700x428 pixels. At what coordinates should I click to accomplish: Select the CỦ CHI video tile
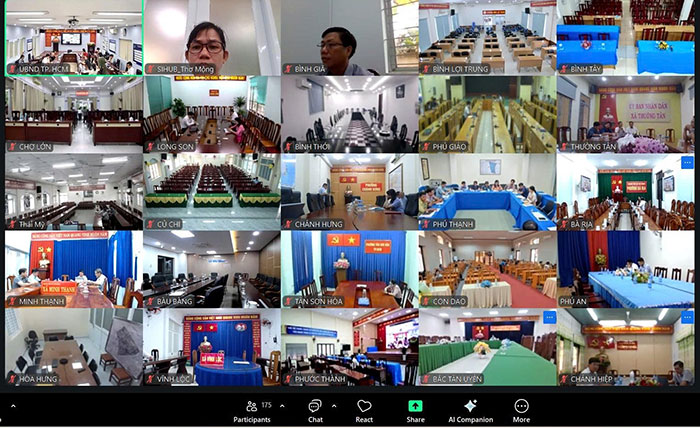point(212,191)
